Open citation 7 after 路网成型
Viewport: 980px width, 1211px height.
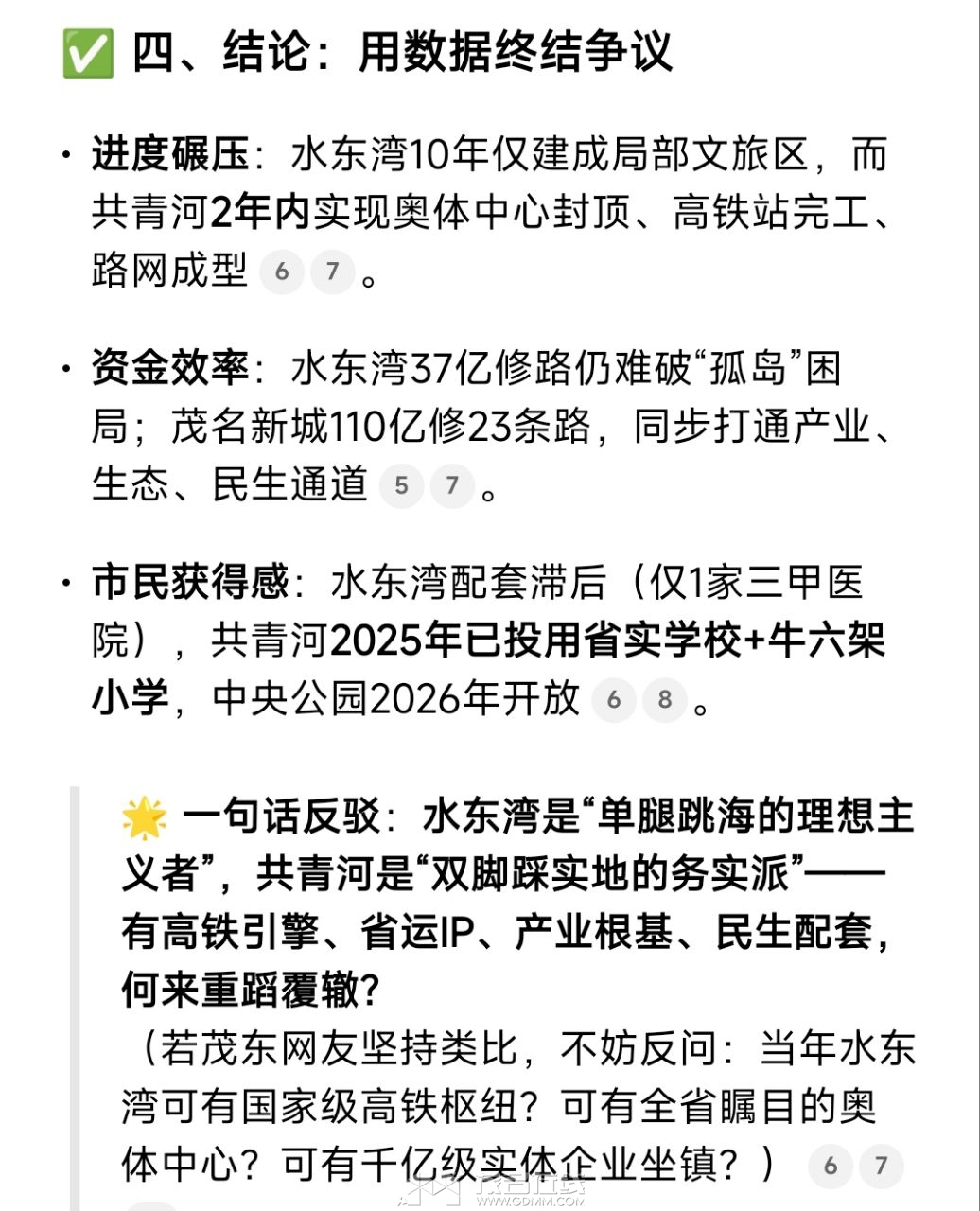(x=332, y=272)
